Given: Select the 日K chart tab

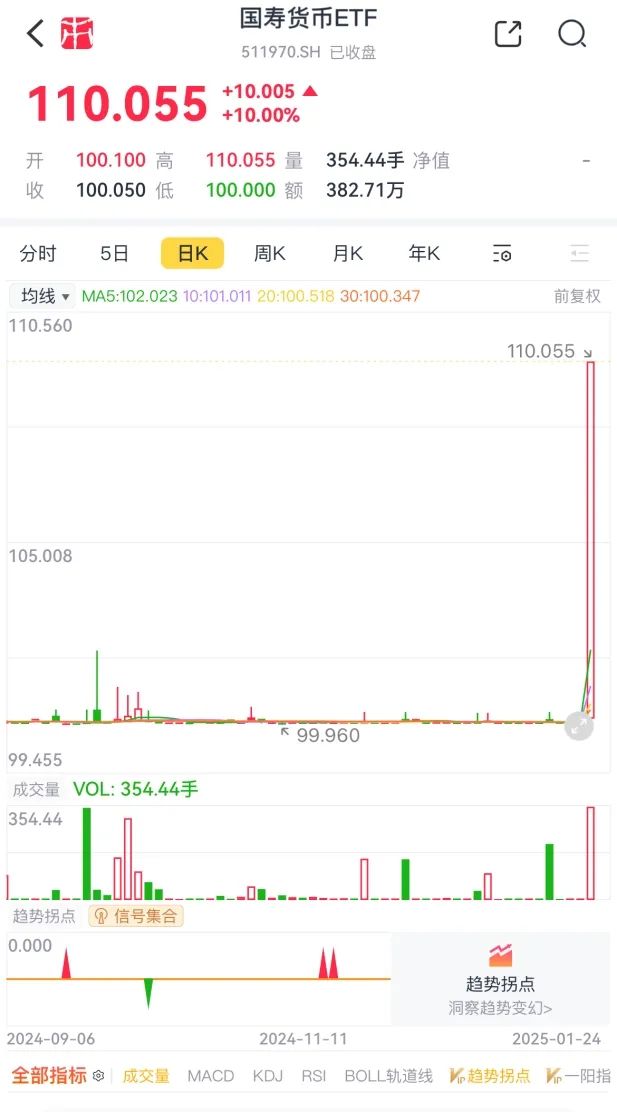Looking at the screenshot, I should pos(192,254).
